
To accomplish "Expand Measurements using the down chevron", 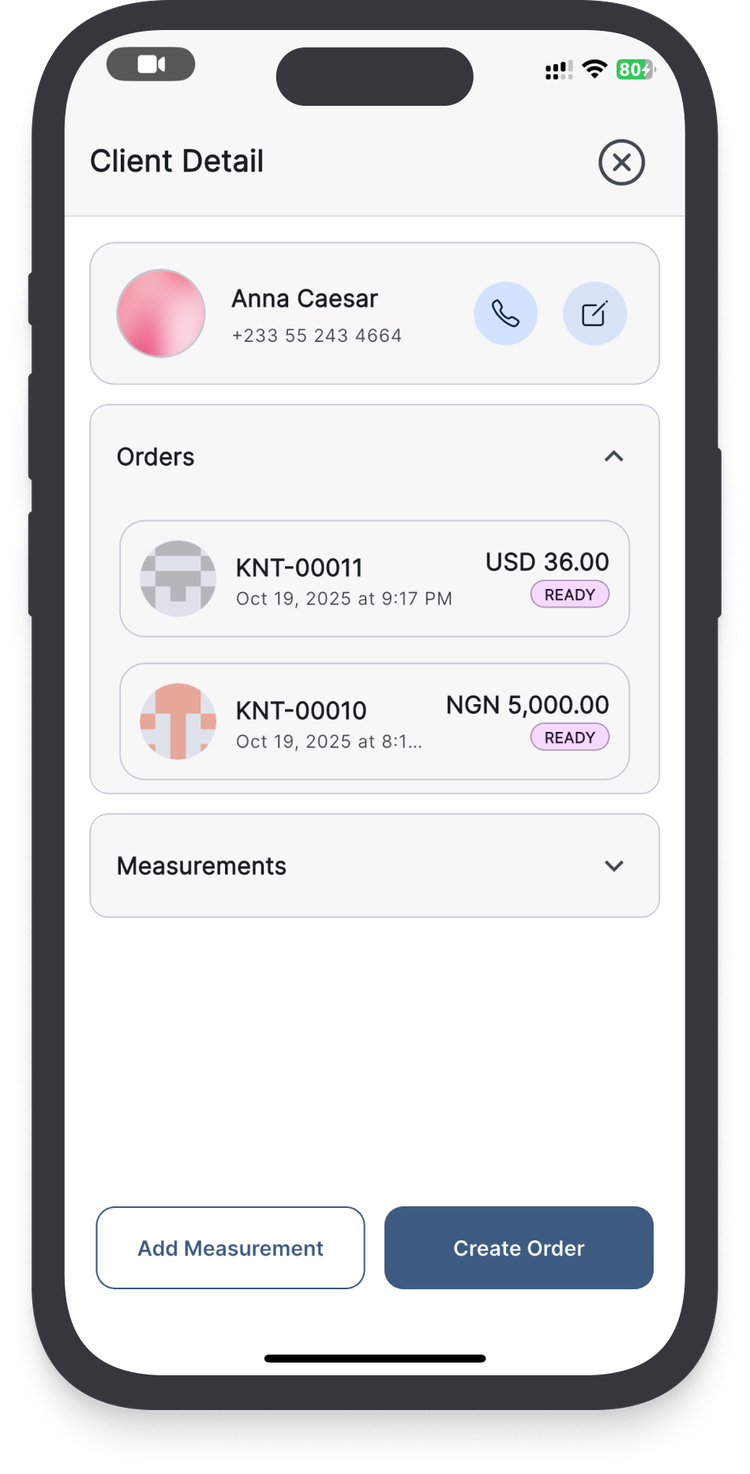I will point(614,866).
